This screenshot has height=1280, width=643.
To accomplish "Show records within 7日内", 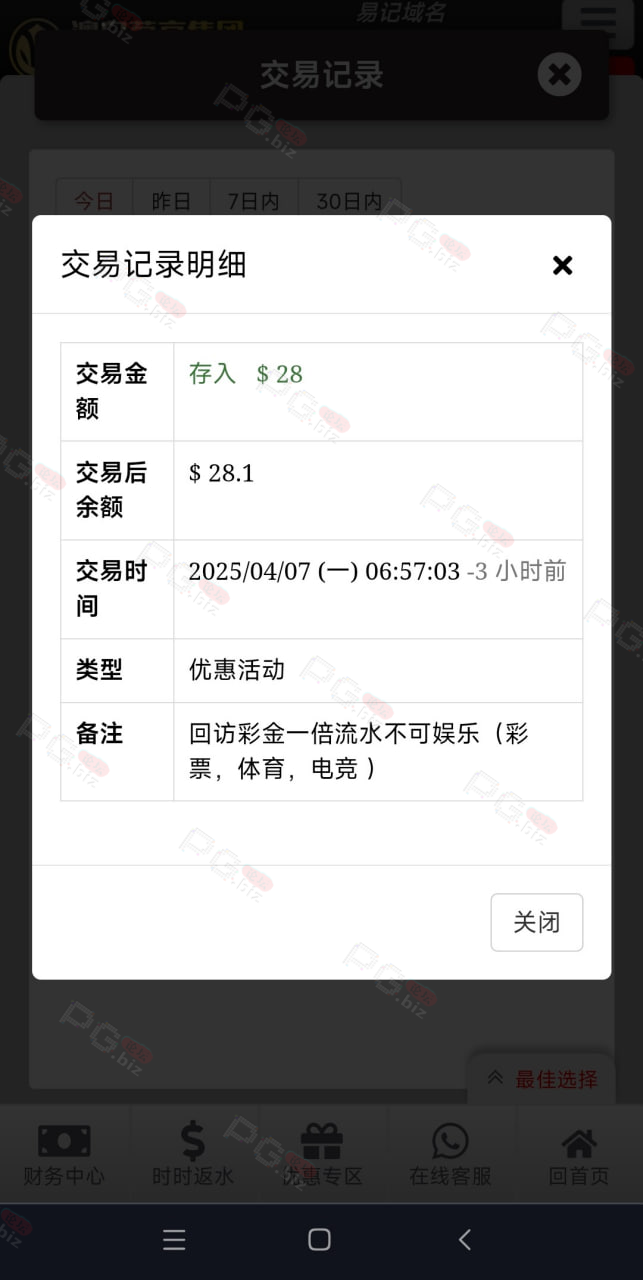I will tap(254, 200).
